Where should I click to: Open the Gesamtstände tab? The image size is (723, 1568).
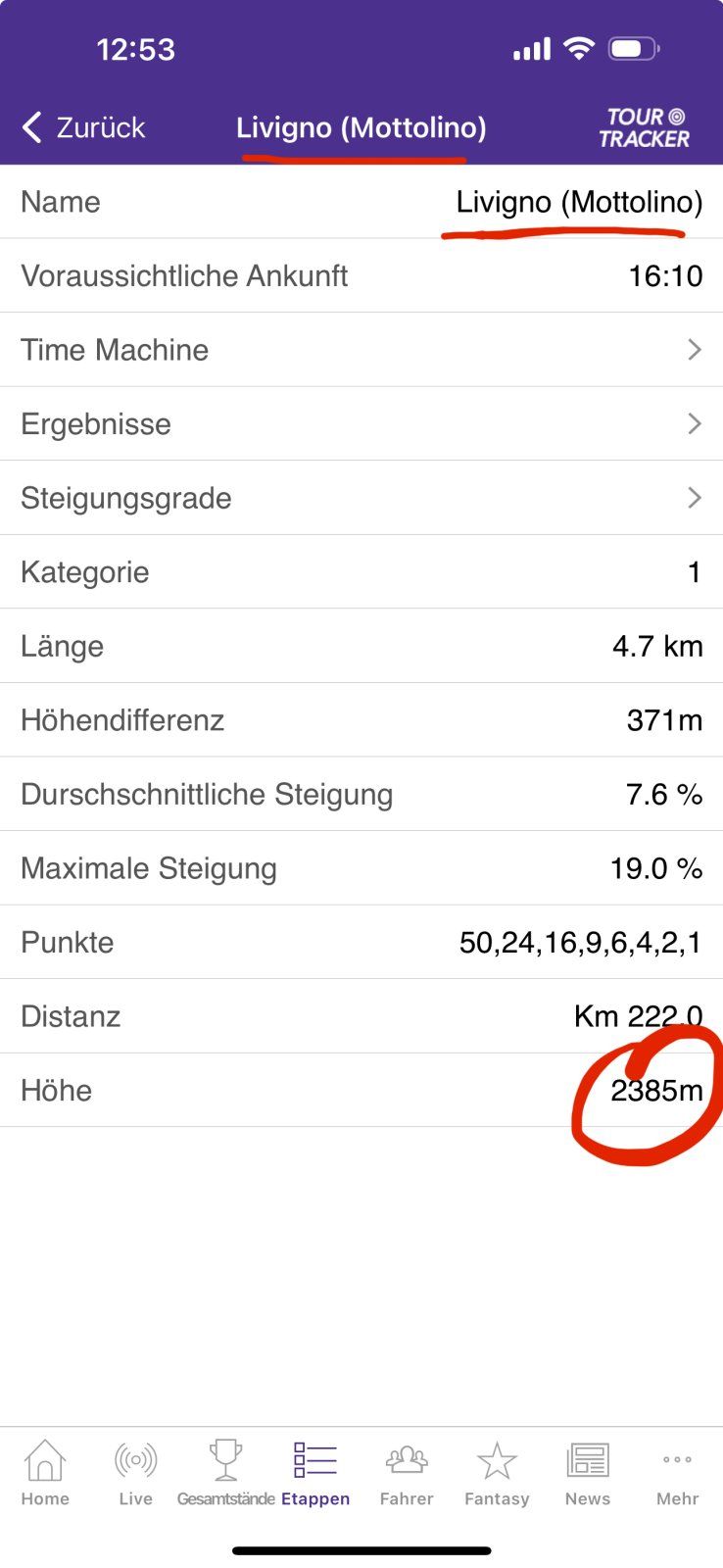pos(225,1473)
